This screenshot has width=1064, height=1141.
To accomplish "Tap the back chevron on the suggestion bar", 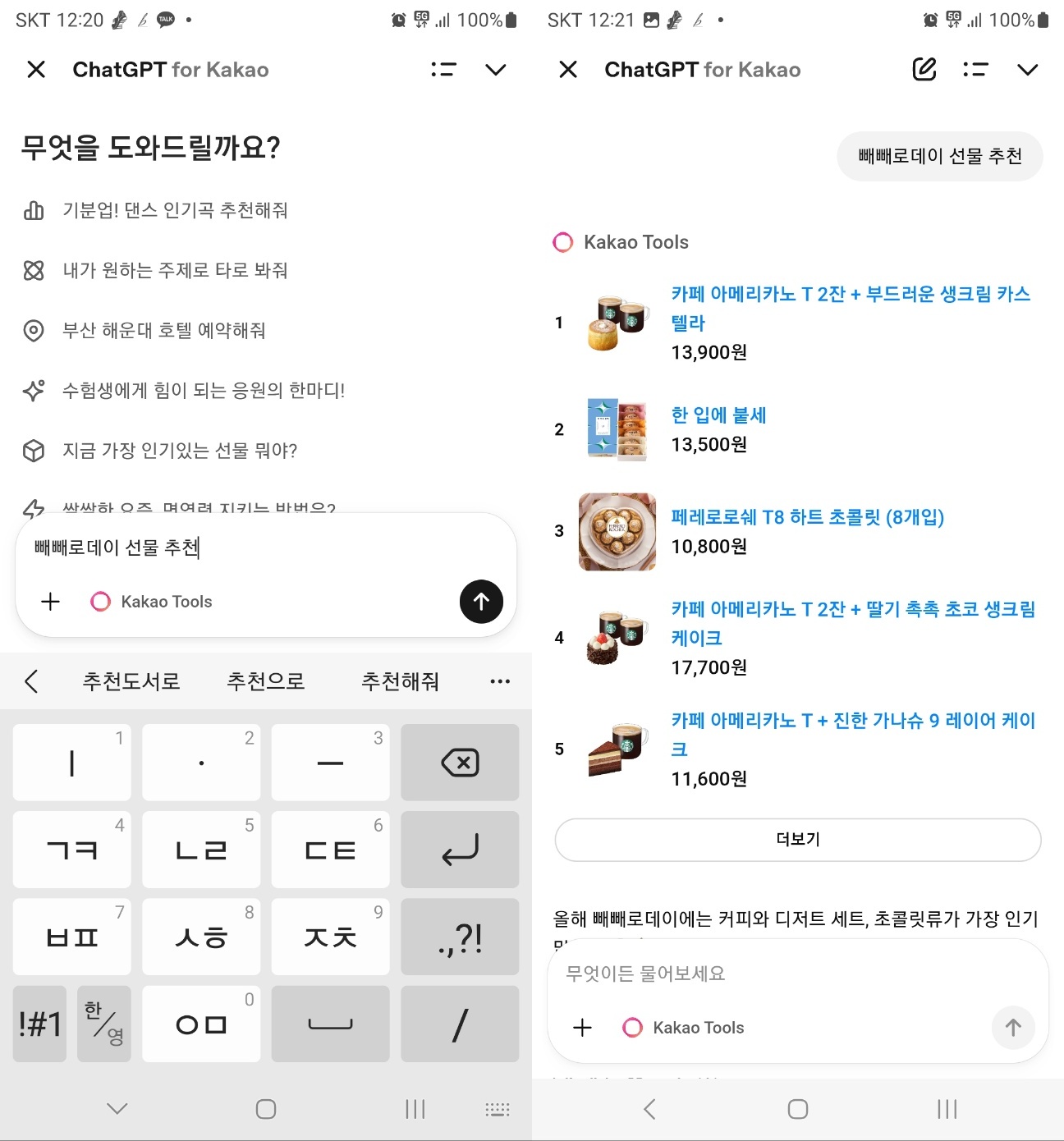I will (x=31, y=680).
